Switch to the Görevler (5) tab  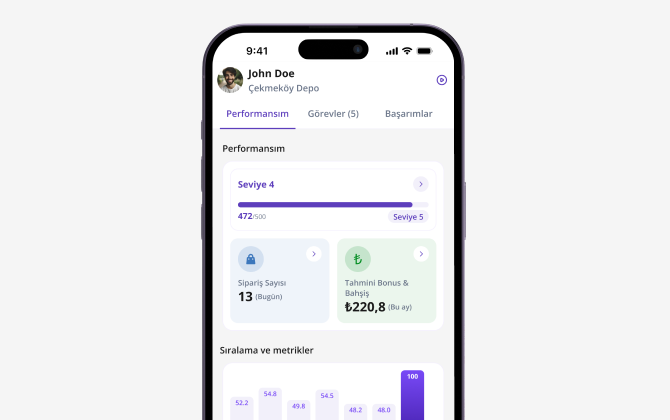coord(333,114)
